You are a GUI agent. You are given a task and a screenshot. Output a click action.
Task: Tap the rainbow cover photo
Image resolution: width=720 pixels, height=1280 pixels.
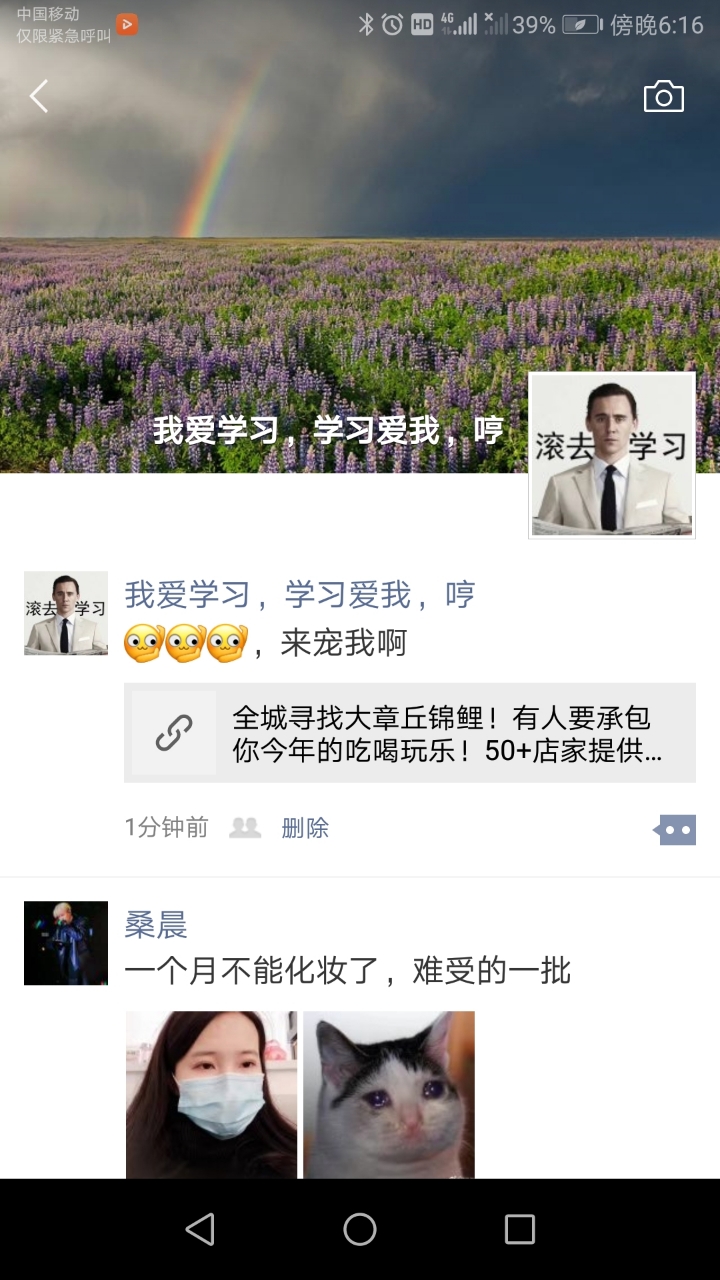tap(300, 250)
